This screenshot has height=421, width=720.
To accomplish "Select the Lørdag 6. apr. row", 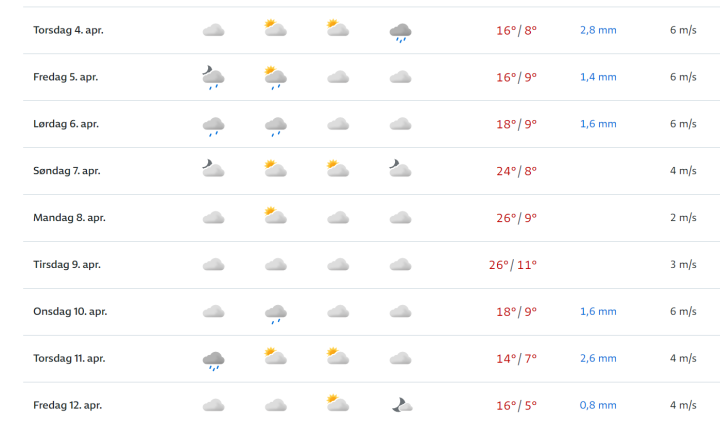I will pyautogui.click(x=67, y=124).
